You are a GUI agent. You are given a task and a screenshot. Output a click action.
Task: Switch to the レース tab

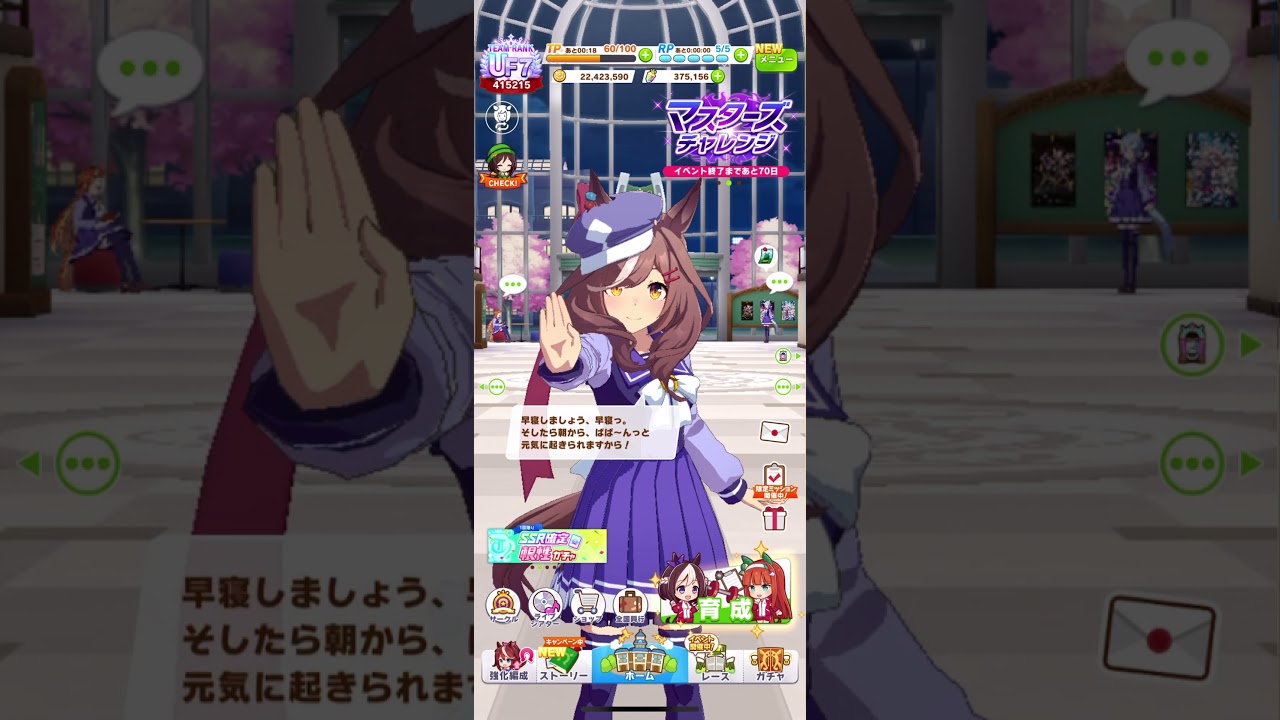click(714, 663)
